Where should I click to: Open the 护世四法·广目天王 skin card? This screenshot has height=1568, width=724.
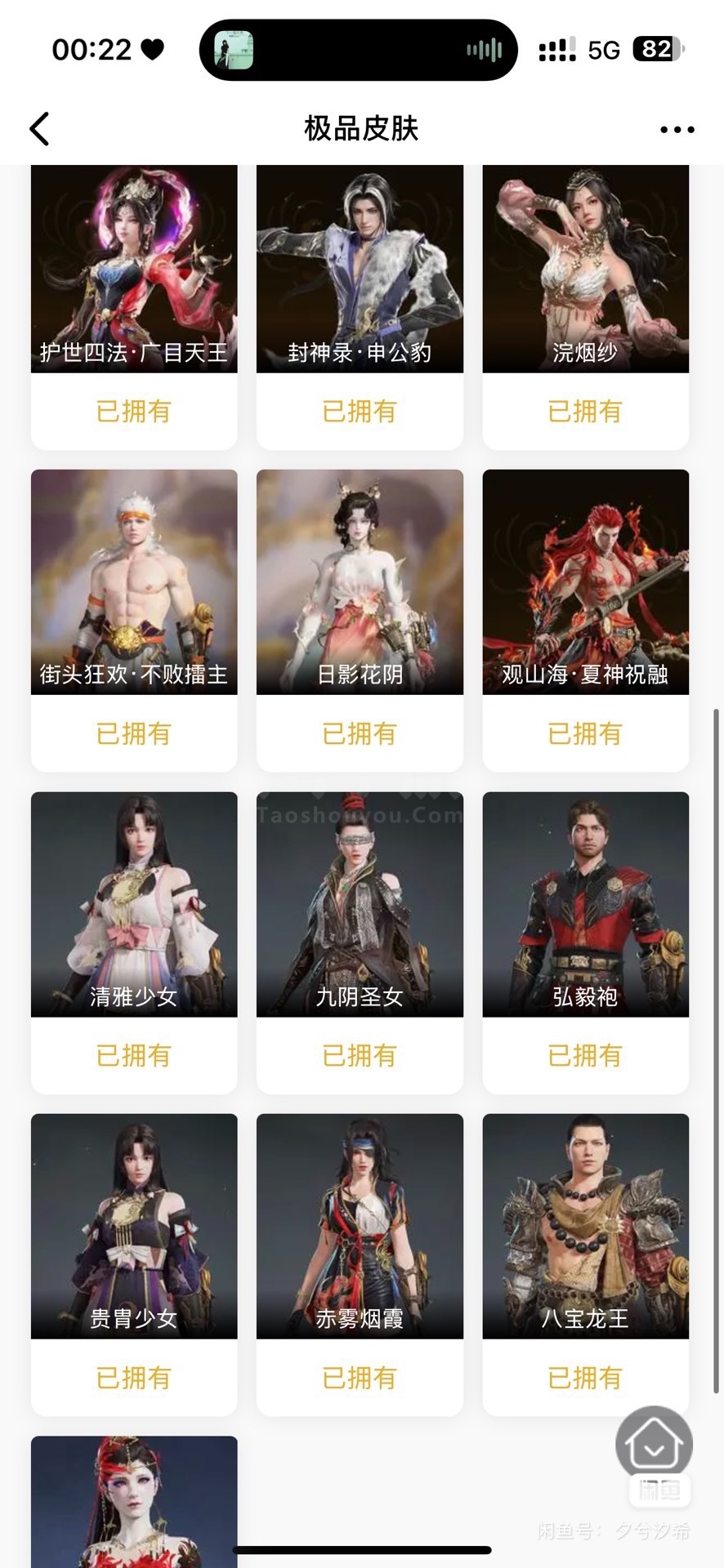(x=134, y=306)
